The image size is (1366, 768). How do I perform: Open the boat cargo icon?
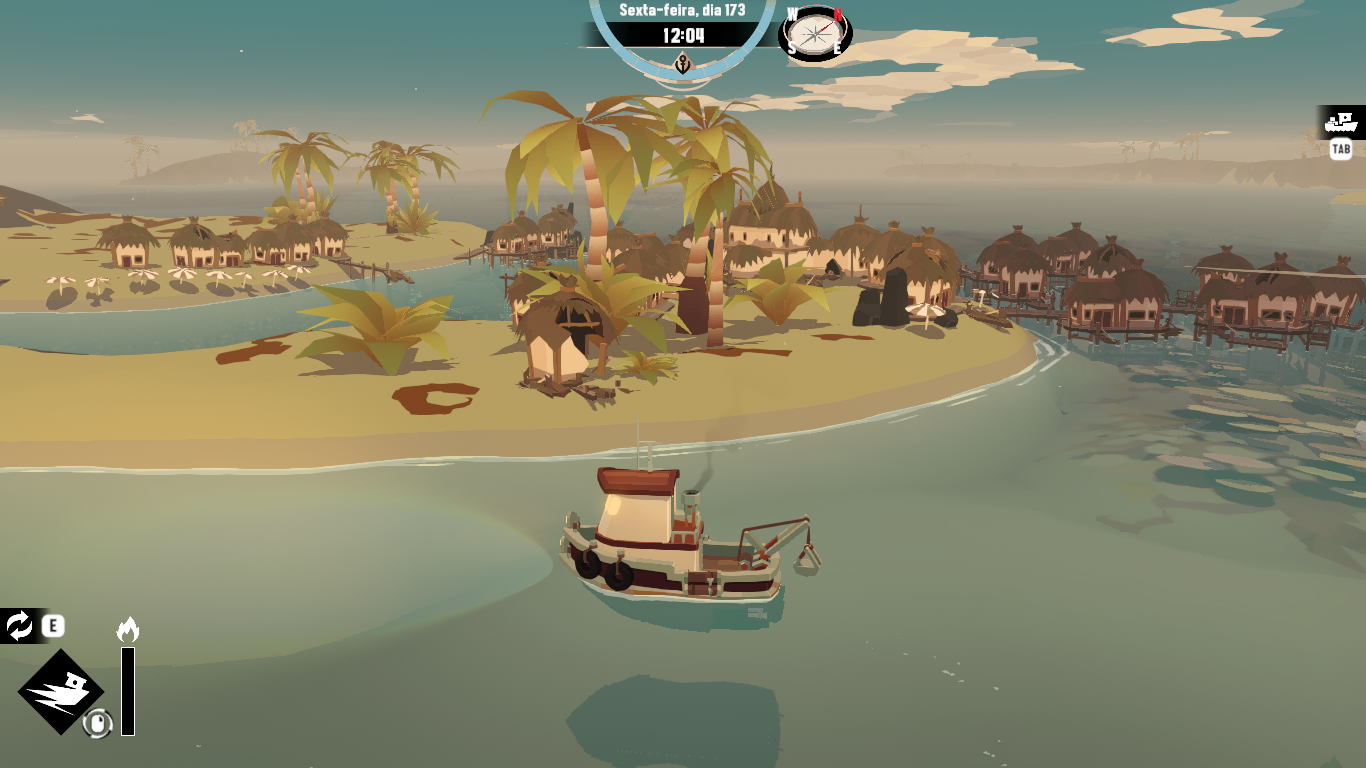point(1341,123)
